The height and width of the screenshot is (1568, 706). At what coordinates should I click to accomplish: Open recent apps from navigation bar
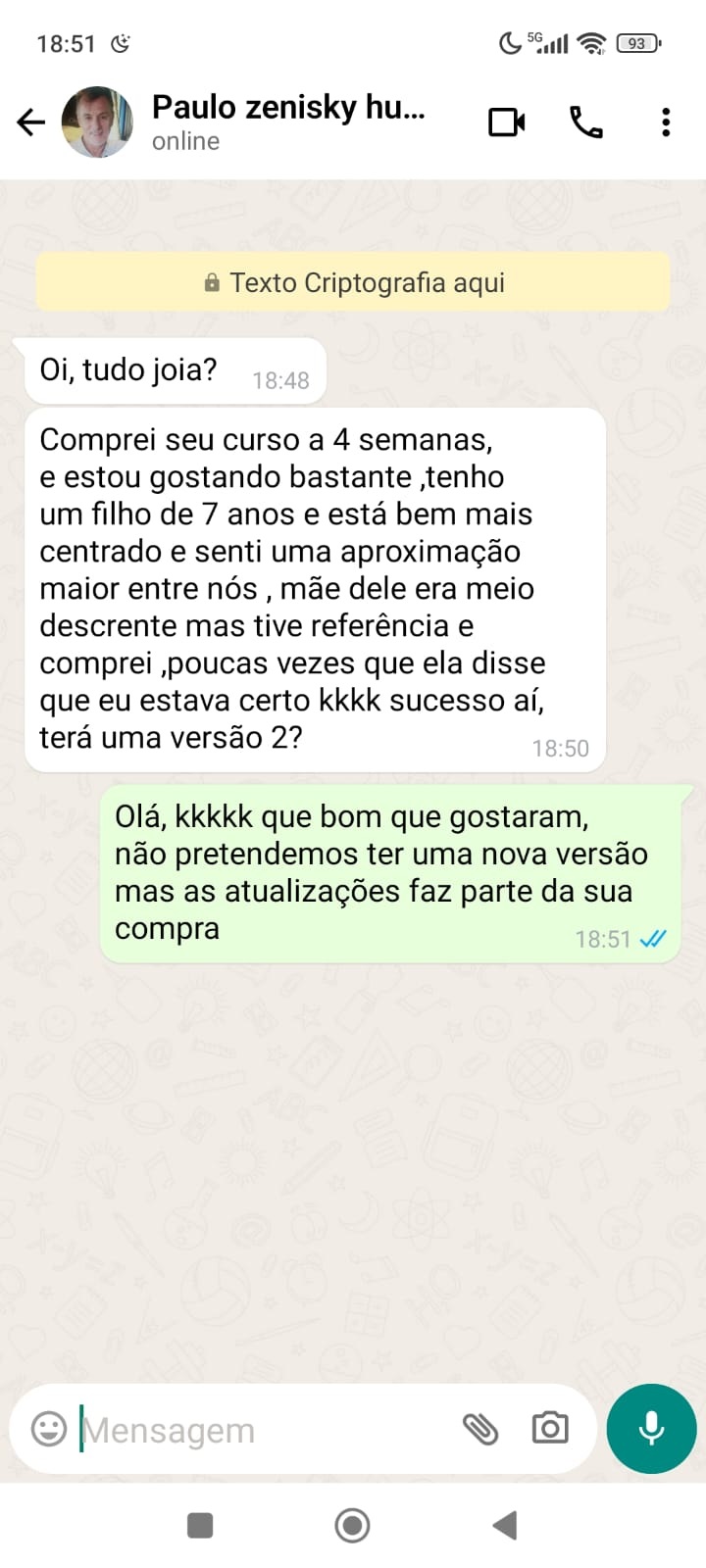(x=200, y=1525)
